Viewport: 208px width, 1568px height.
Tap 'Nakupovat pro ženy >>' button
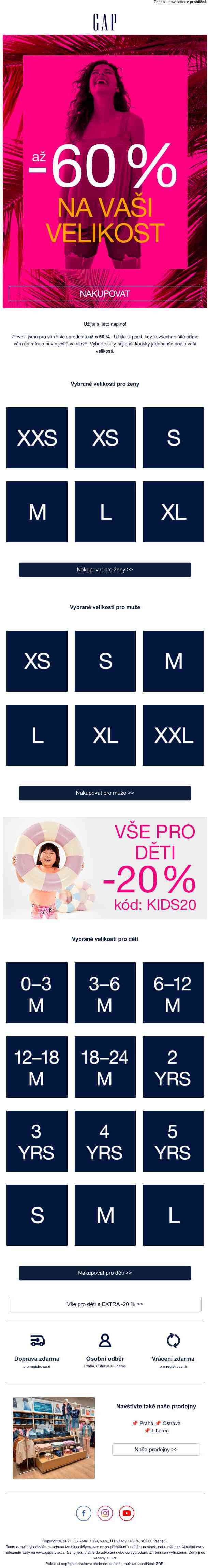point(105,570)
